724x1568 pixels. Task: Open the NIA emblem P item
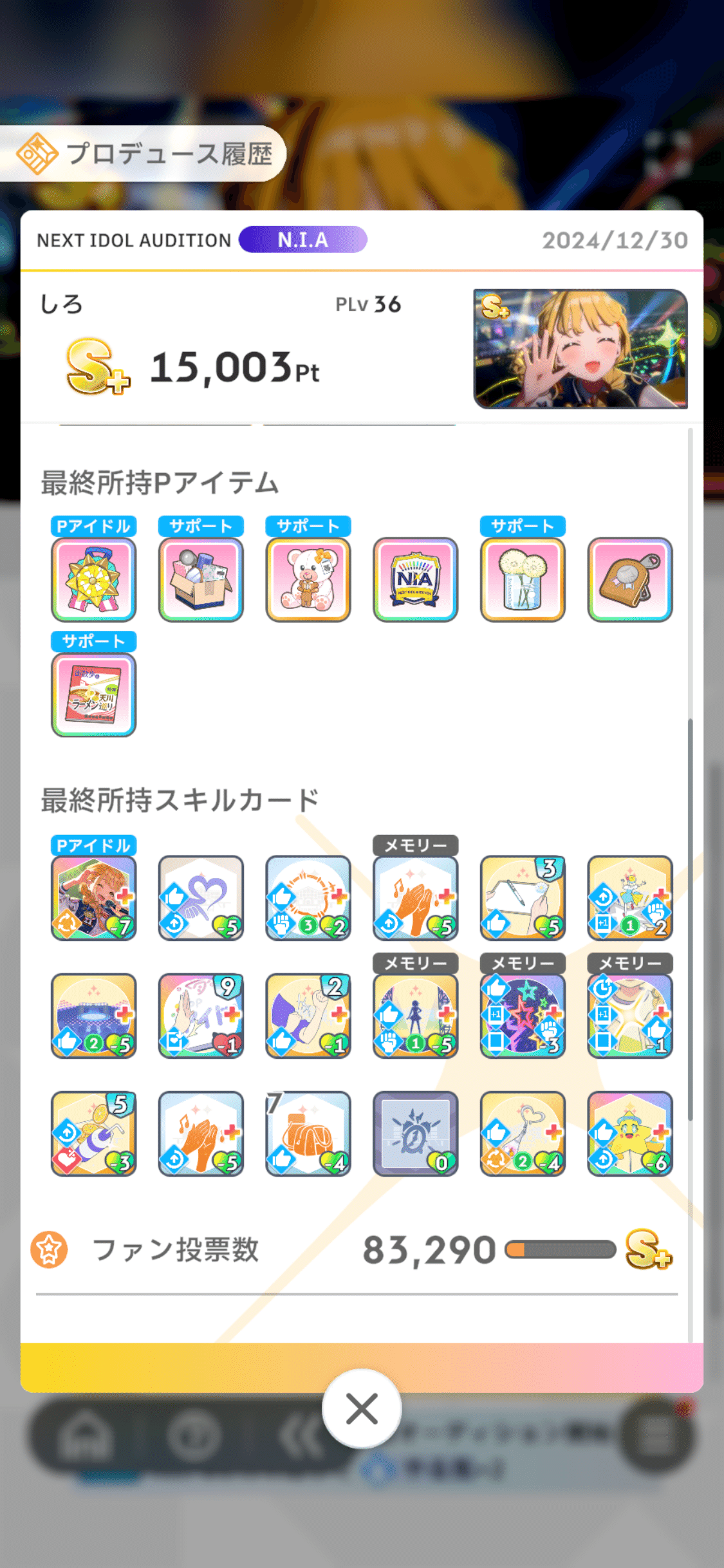416,579
